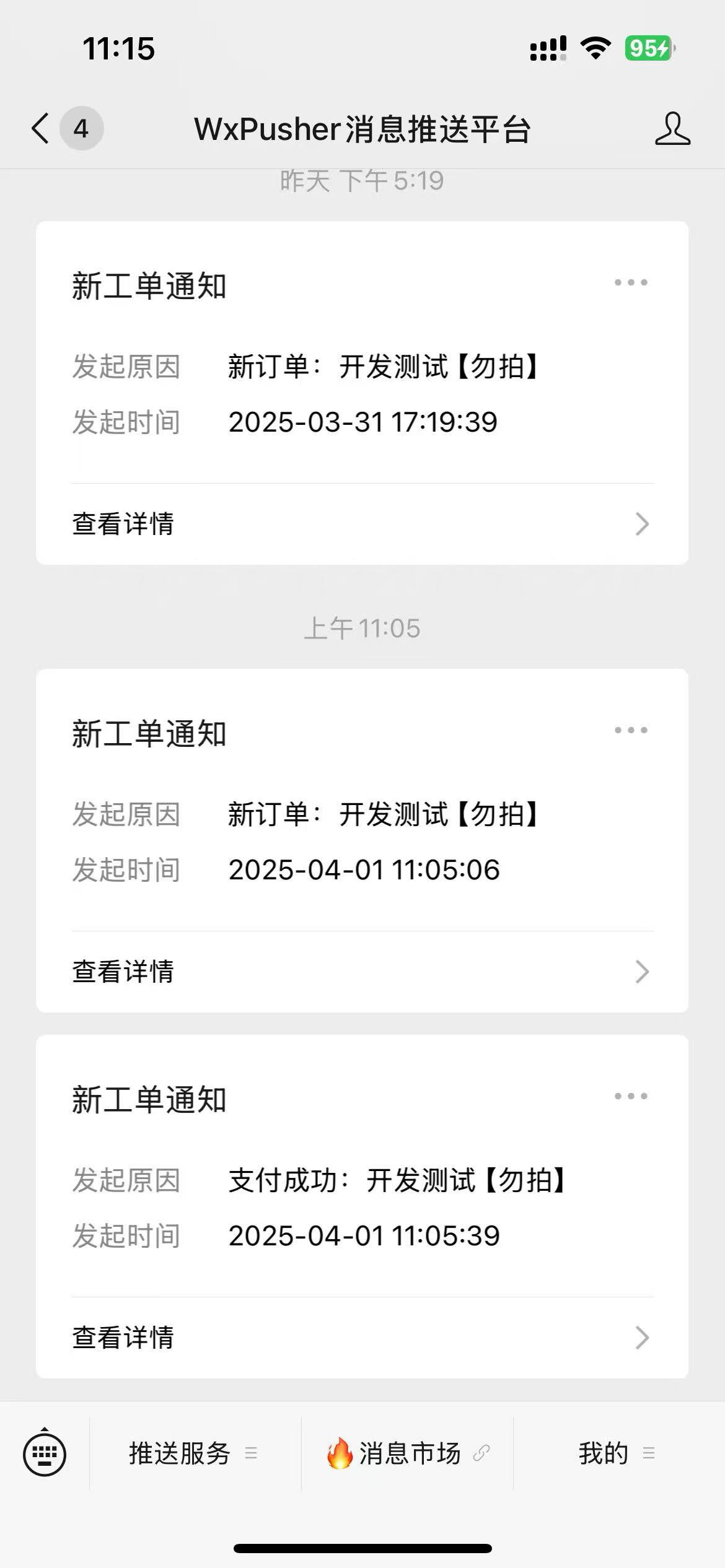Tap the menu indicator beside 推送服务
The width and height of the screenshot is (725, 1568).
(x=252, y=1453)
